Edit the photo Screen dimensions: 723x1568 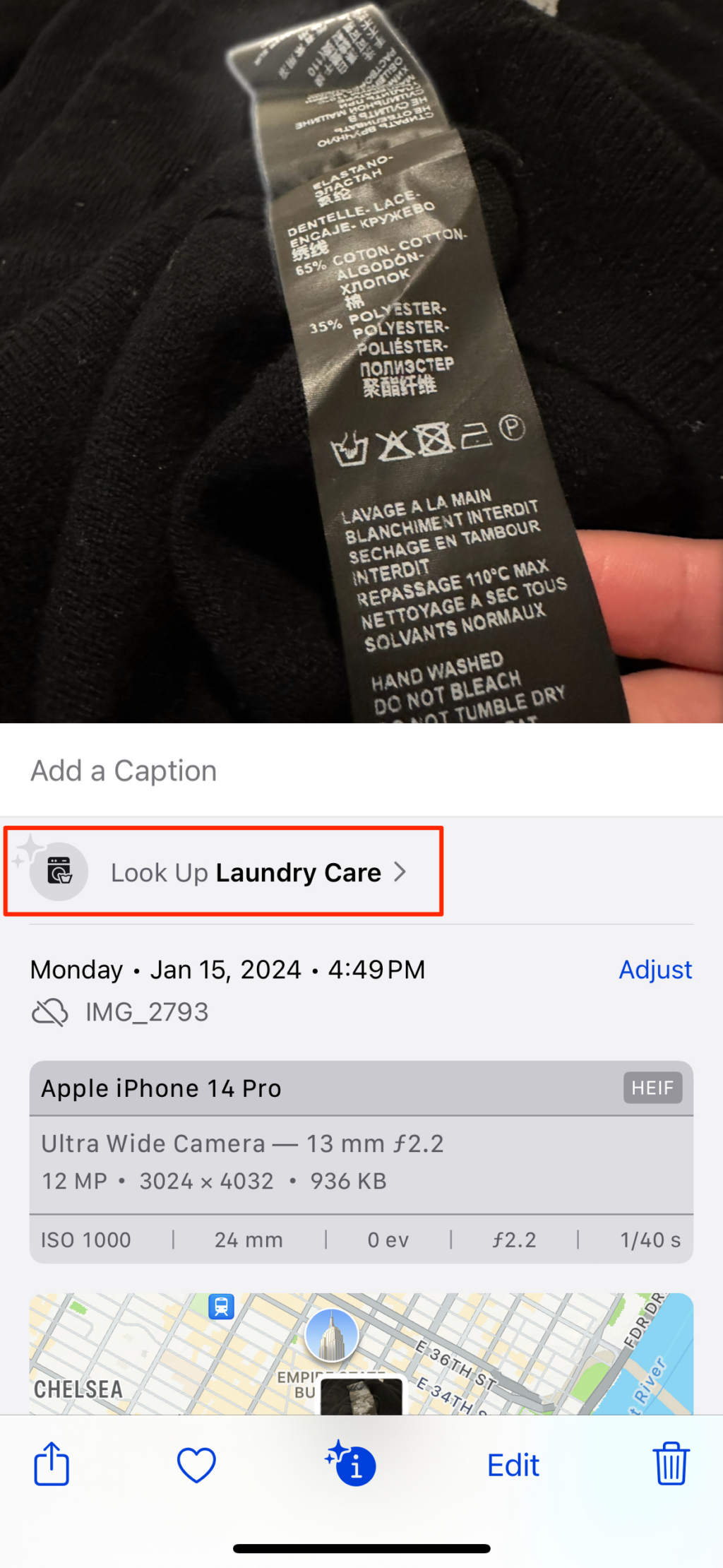513,1466
